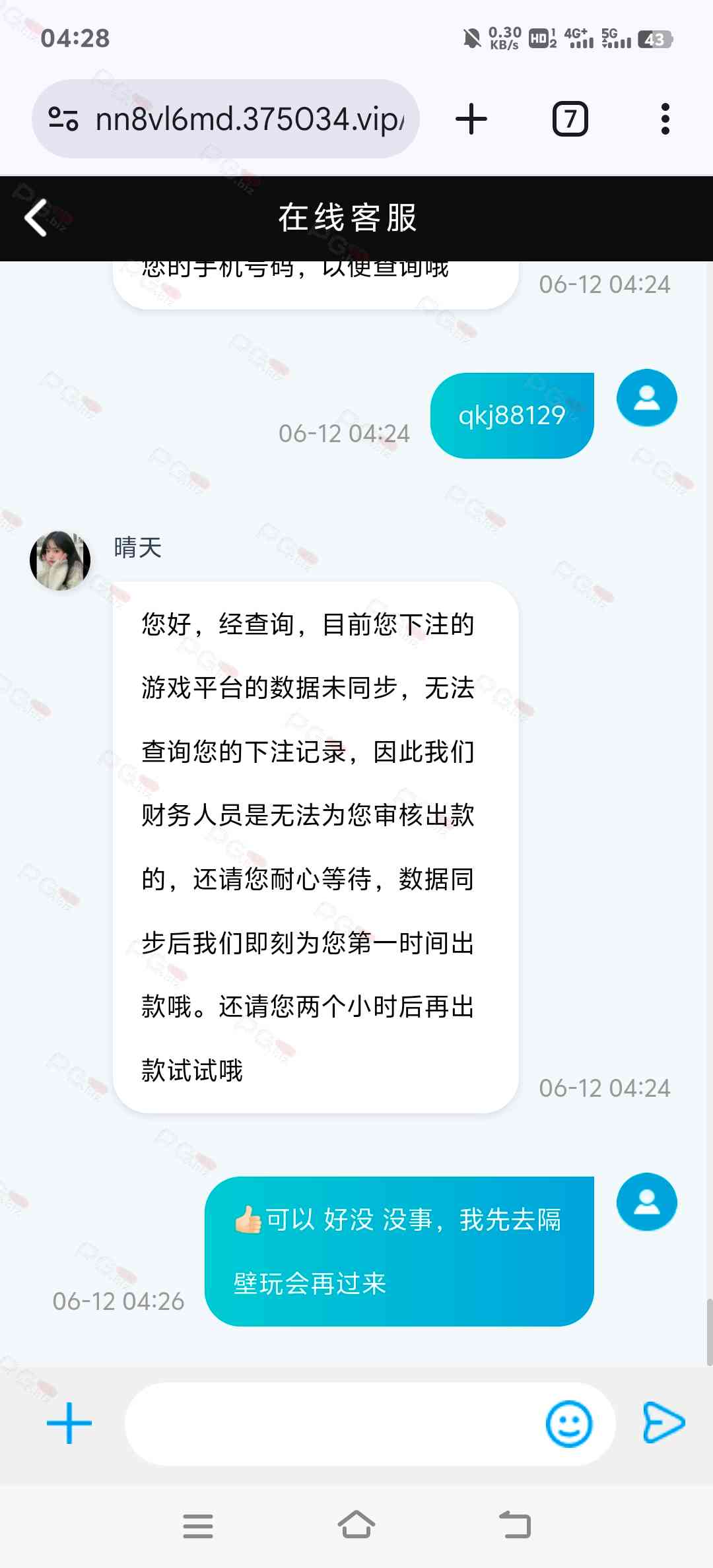Viewport: 713px width, 1568px height.
Task: Tap the system home button
Action: [356, 1525]
